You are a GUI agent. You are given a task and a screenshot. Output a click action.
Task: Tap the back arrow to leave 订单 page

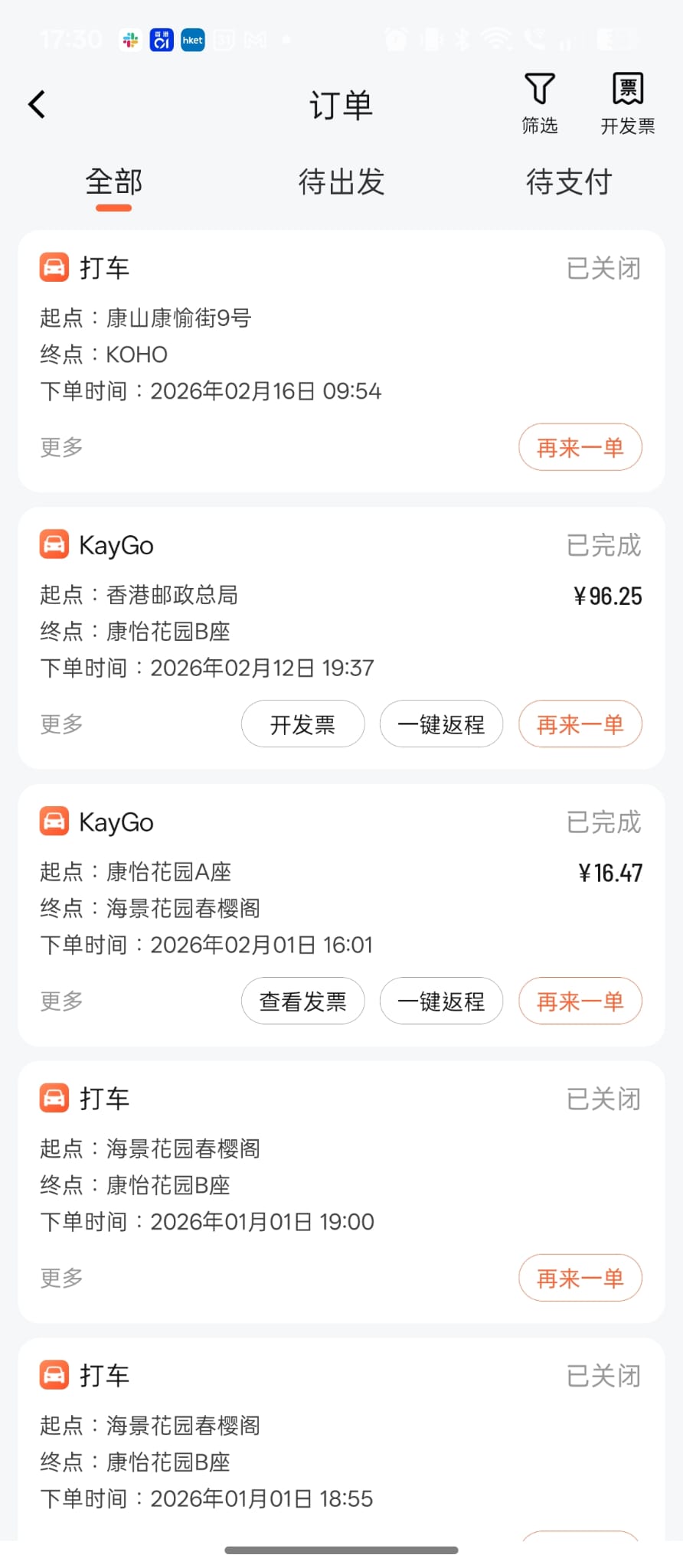36,103
